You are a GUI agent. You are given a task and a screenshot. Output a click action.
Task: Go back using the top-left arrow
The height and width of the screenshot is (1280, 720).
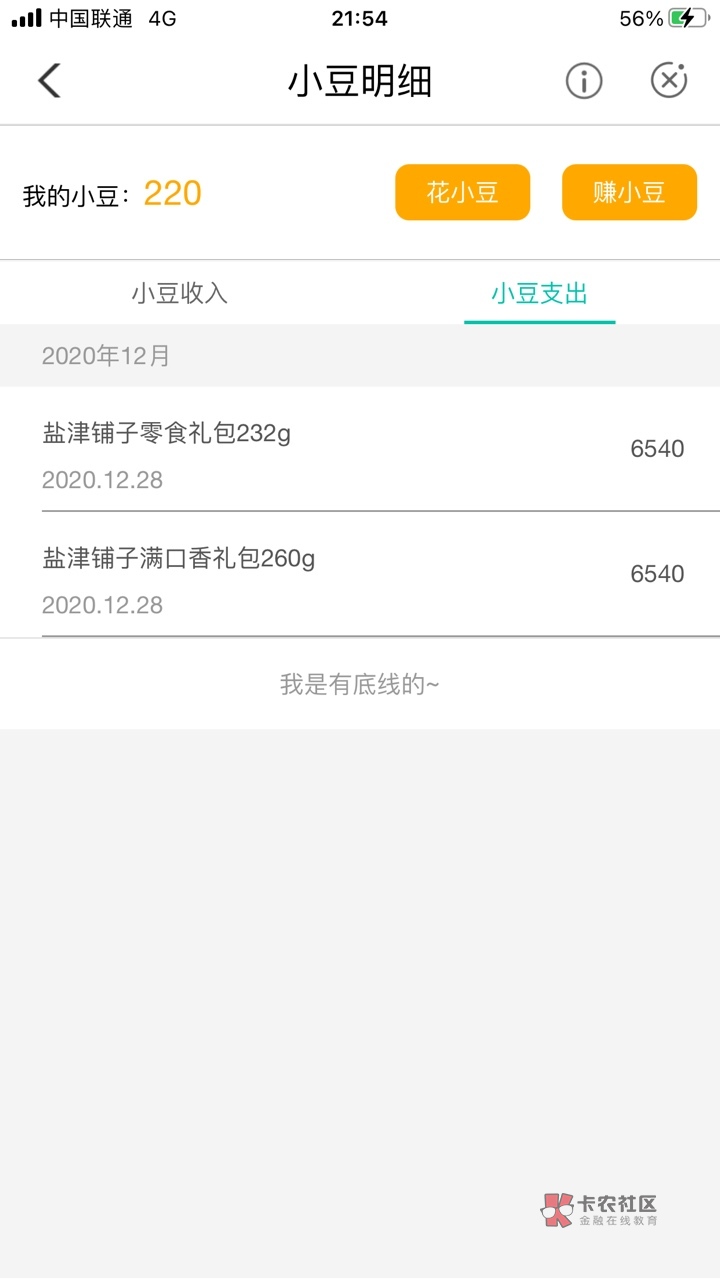click(50, 80)
